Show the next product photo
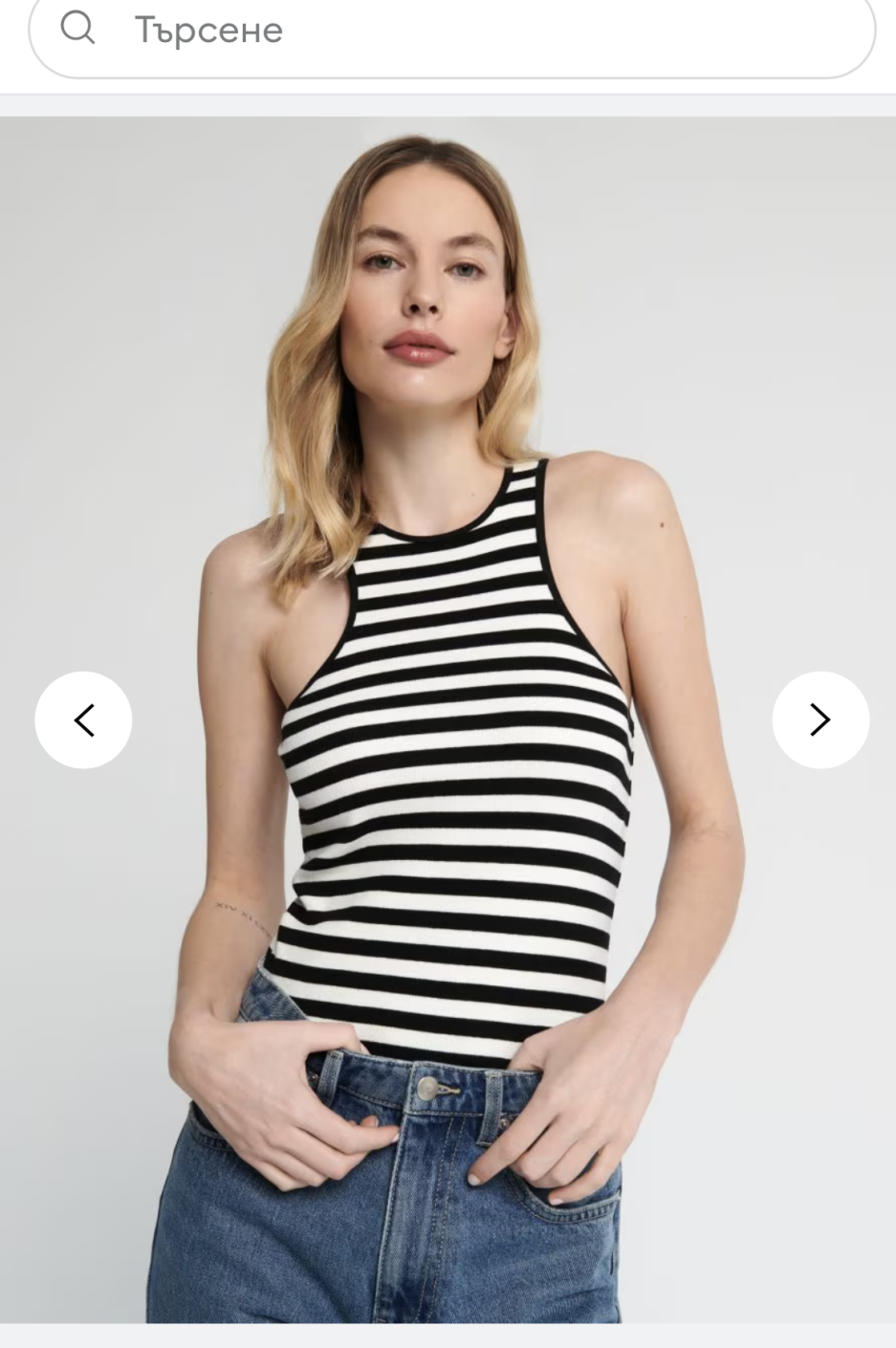 coord(820,719)
